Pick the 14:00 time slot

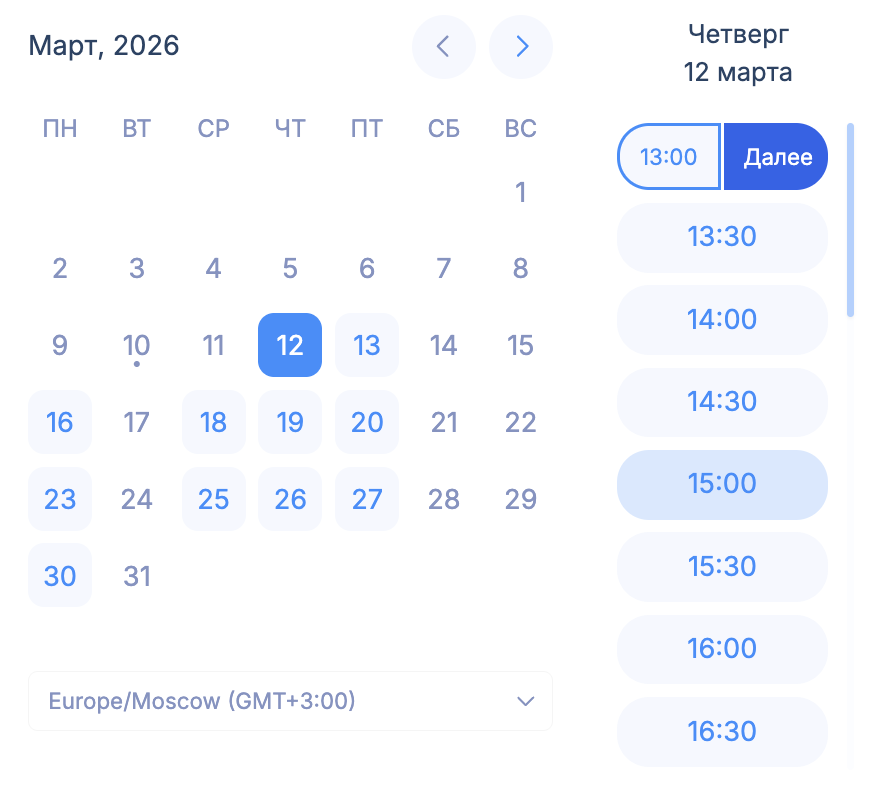click(722, 319)
